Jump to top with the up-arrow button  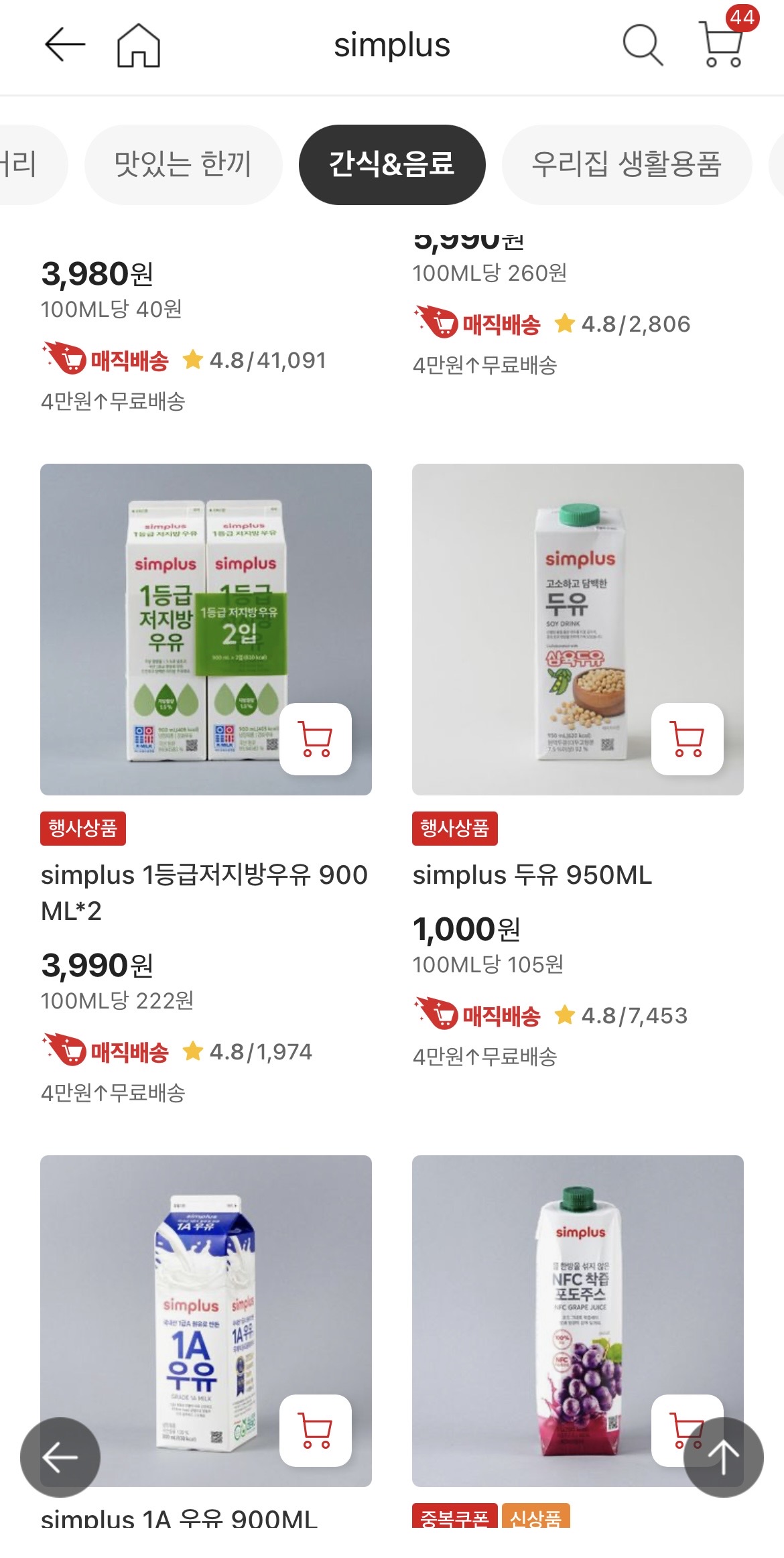tap(724, 1457)
